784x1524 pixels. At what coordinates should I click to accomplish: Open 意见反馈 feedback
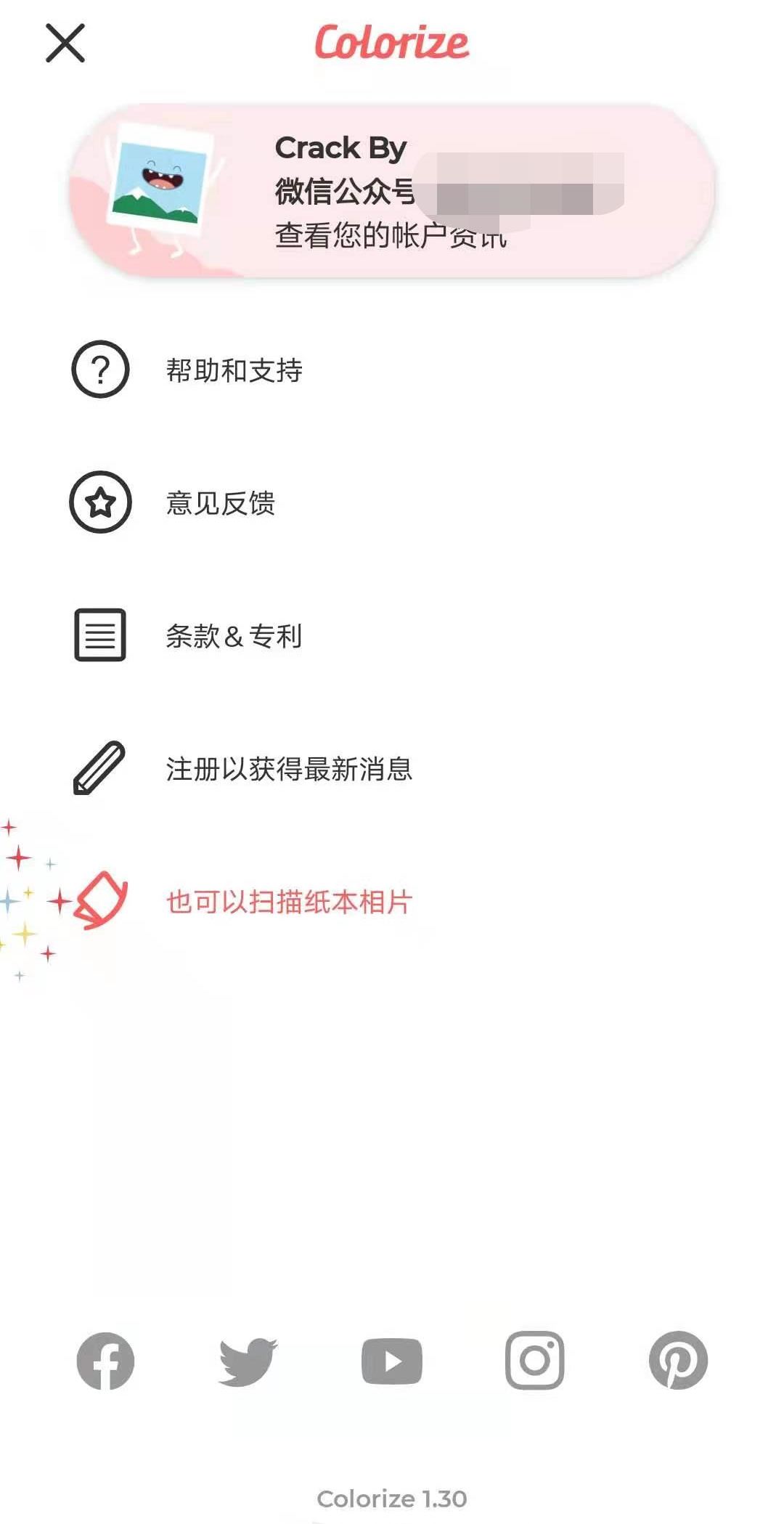click(x=392, y=502)
